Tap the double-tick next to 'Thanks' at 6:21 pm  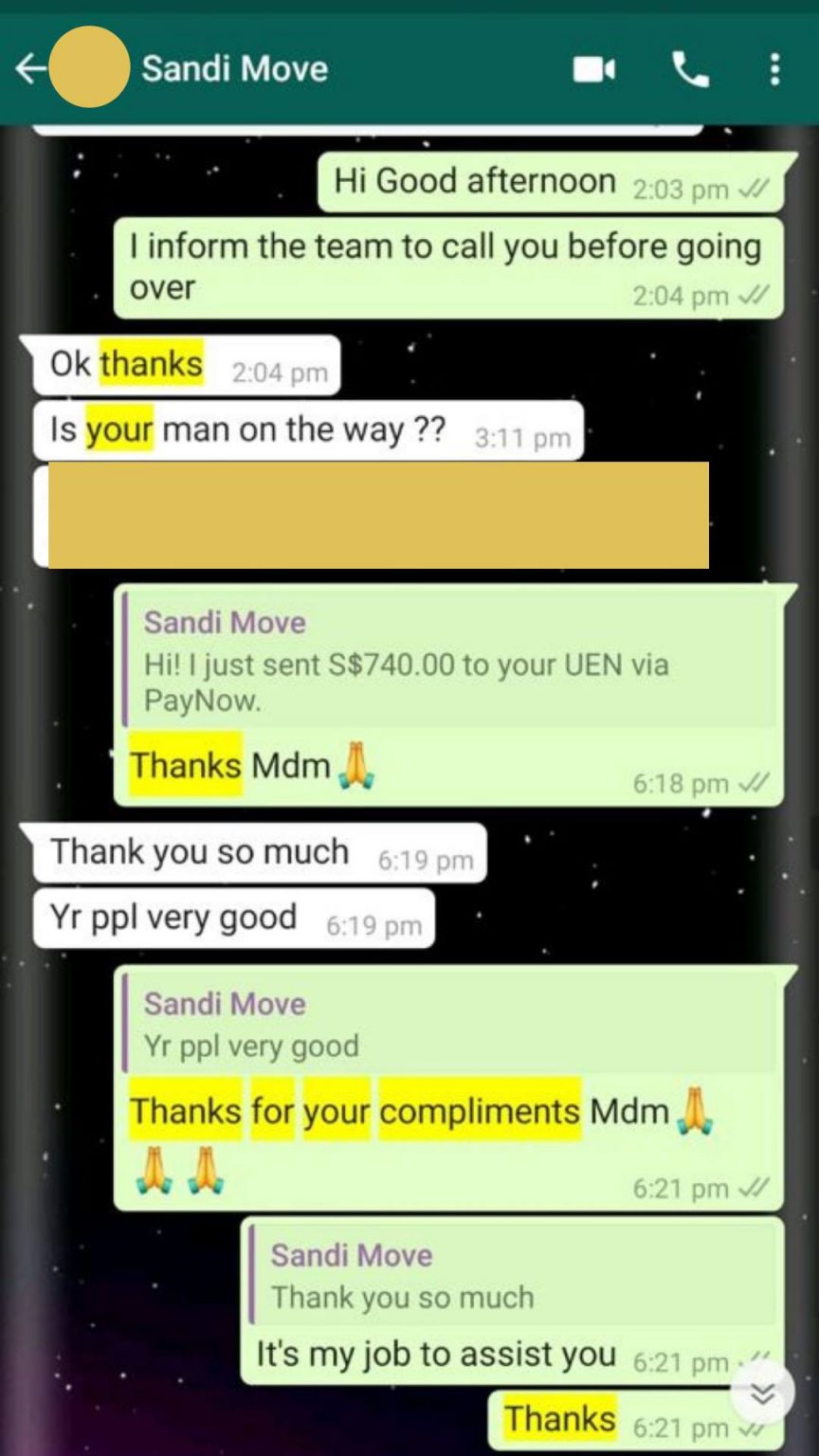[x=754, y=1427]
